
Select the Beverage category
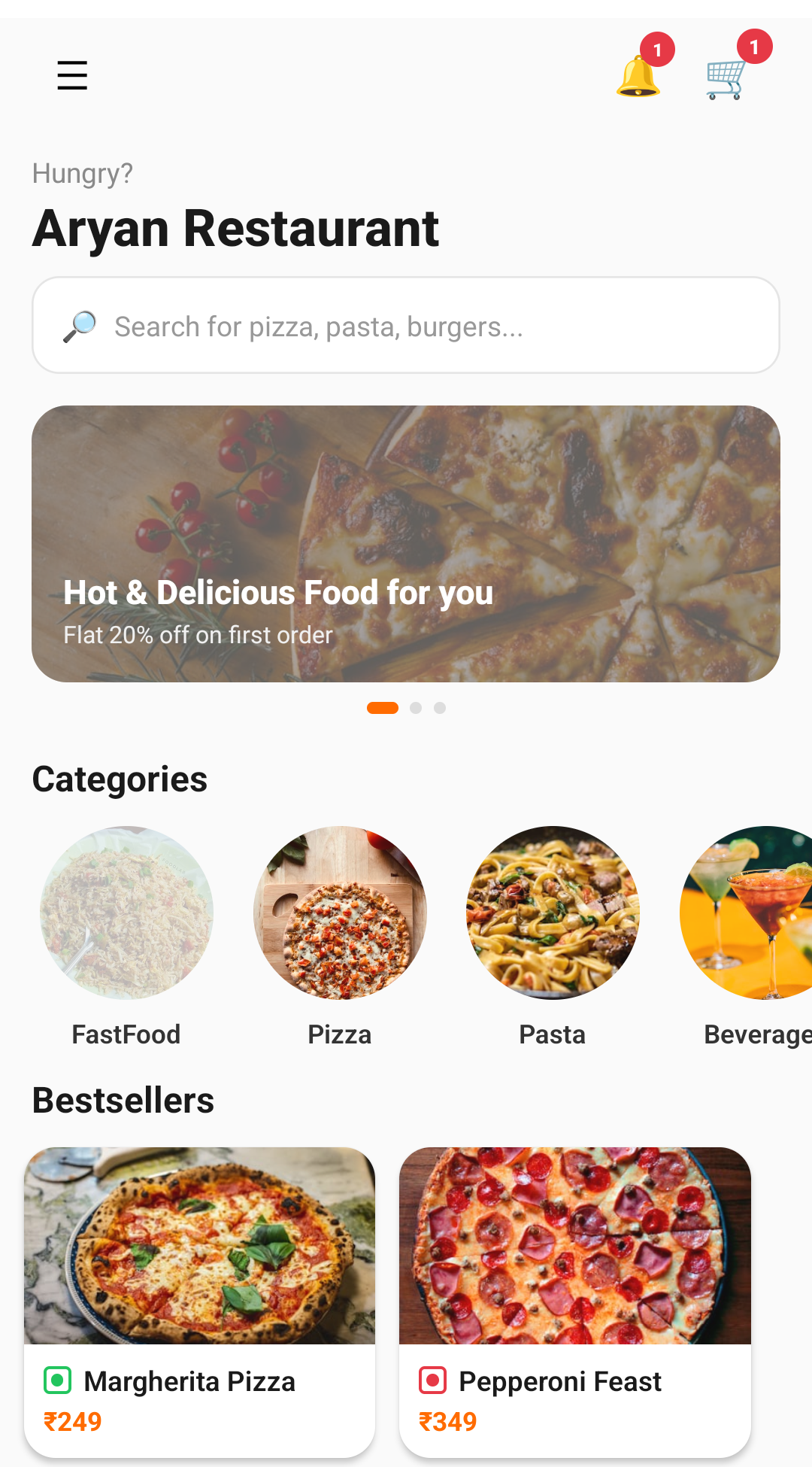[746, 937]
